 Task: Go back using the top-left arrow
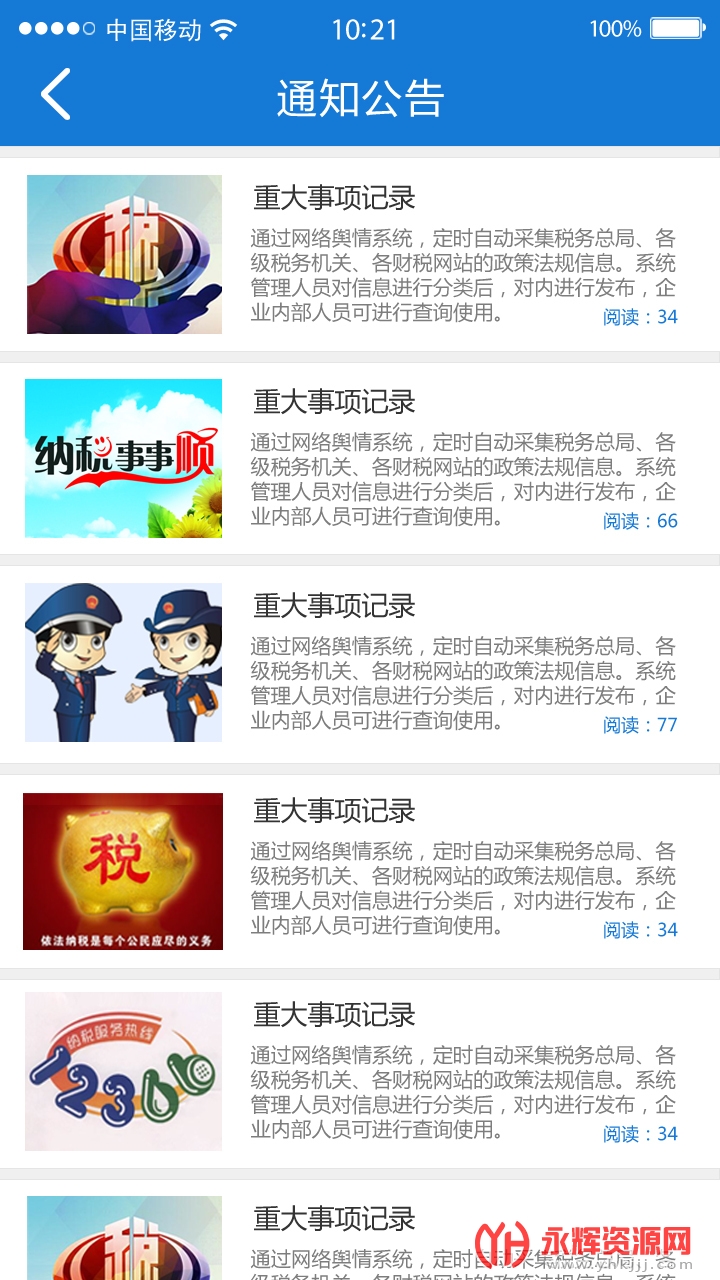click(x=56, y=95)
